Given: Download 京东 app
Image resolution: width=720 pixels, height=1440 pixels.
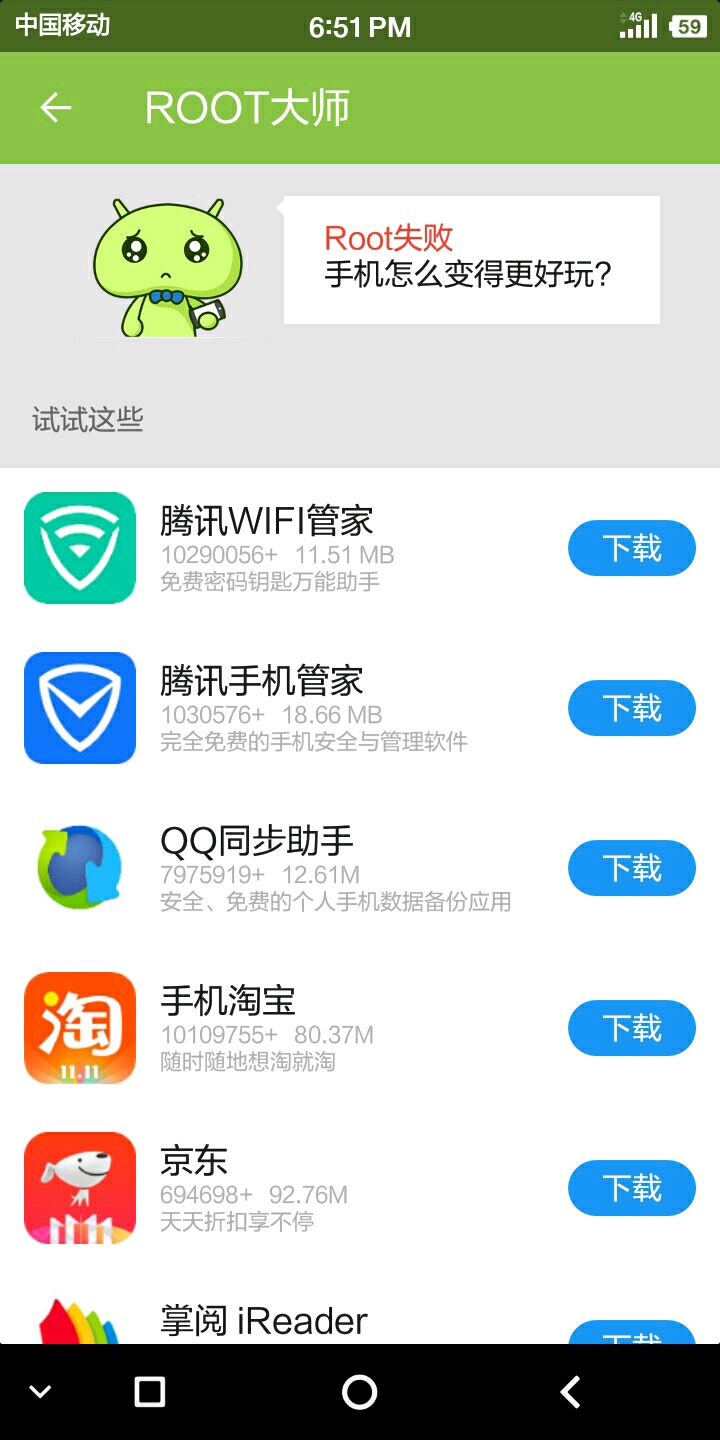Looking at the screenshot, I should click(631, 1188).
